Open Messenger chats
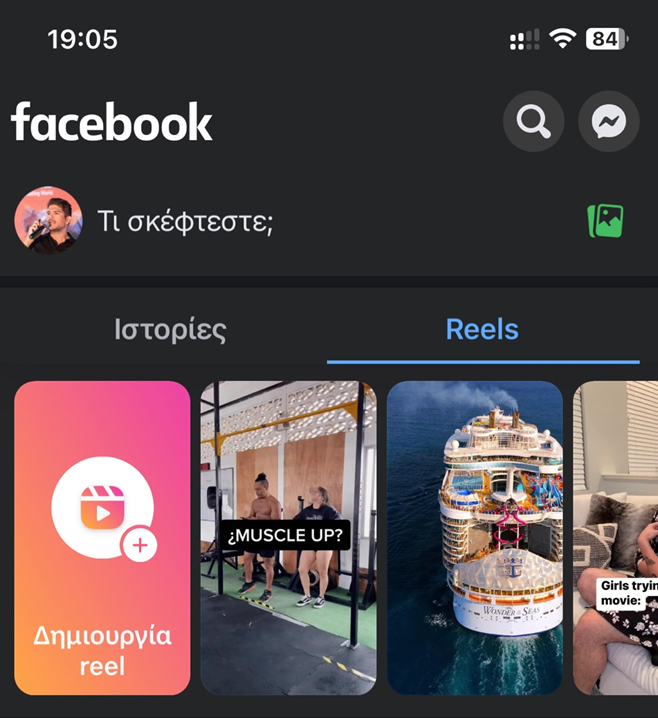 pos(608,123)
